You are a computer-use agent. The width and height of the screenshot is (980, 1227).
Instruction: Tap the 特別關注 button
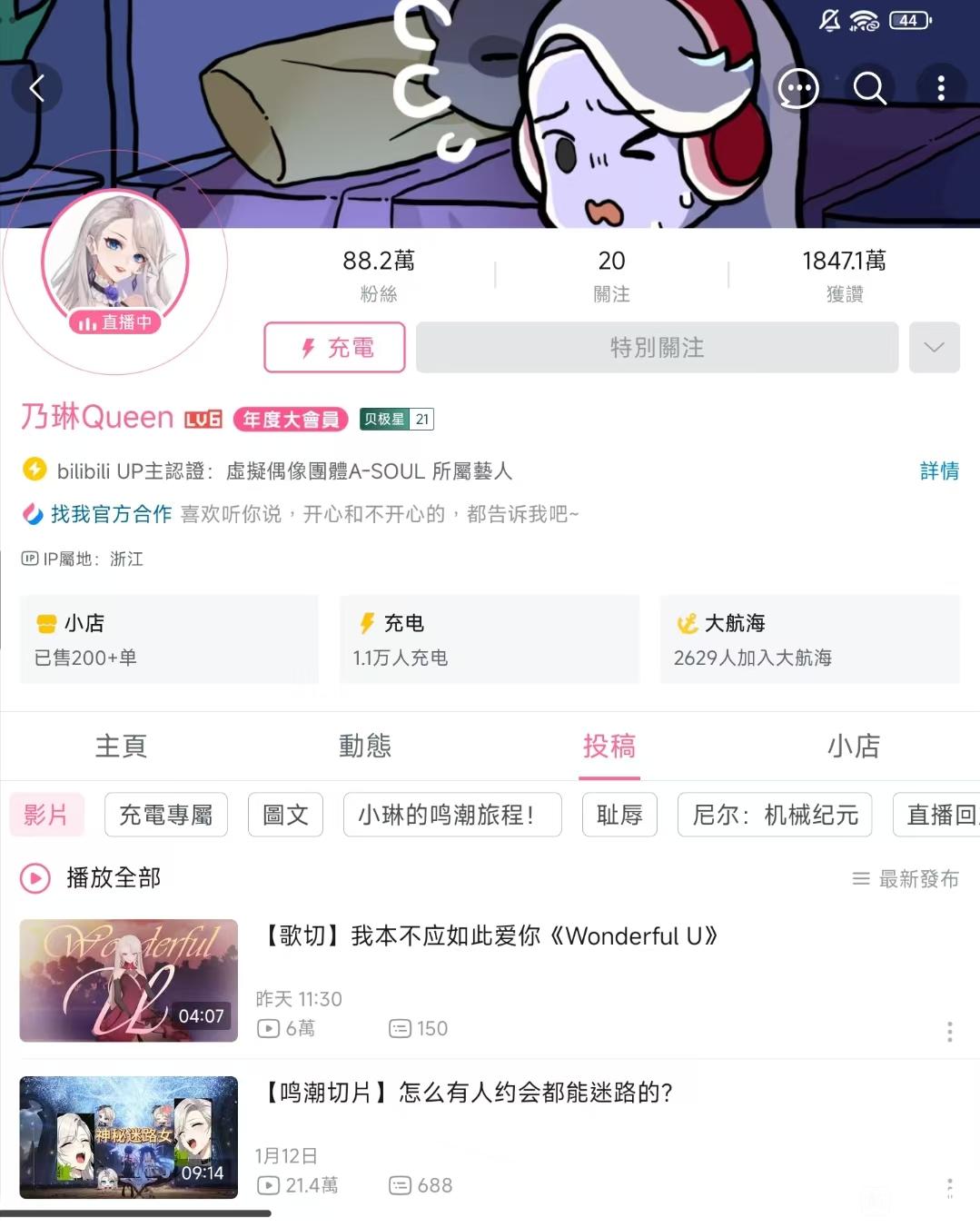tap(657, 348)
